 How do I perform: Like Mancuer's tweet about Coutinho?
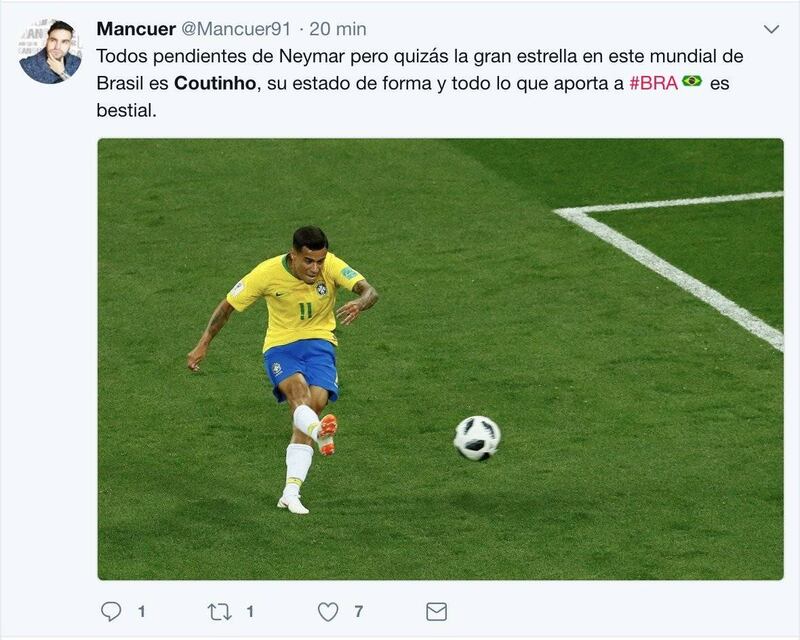point(328,611)
